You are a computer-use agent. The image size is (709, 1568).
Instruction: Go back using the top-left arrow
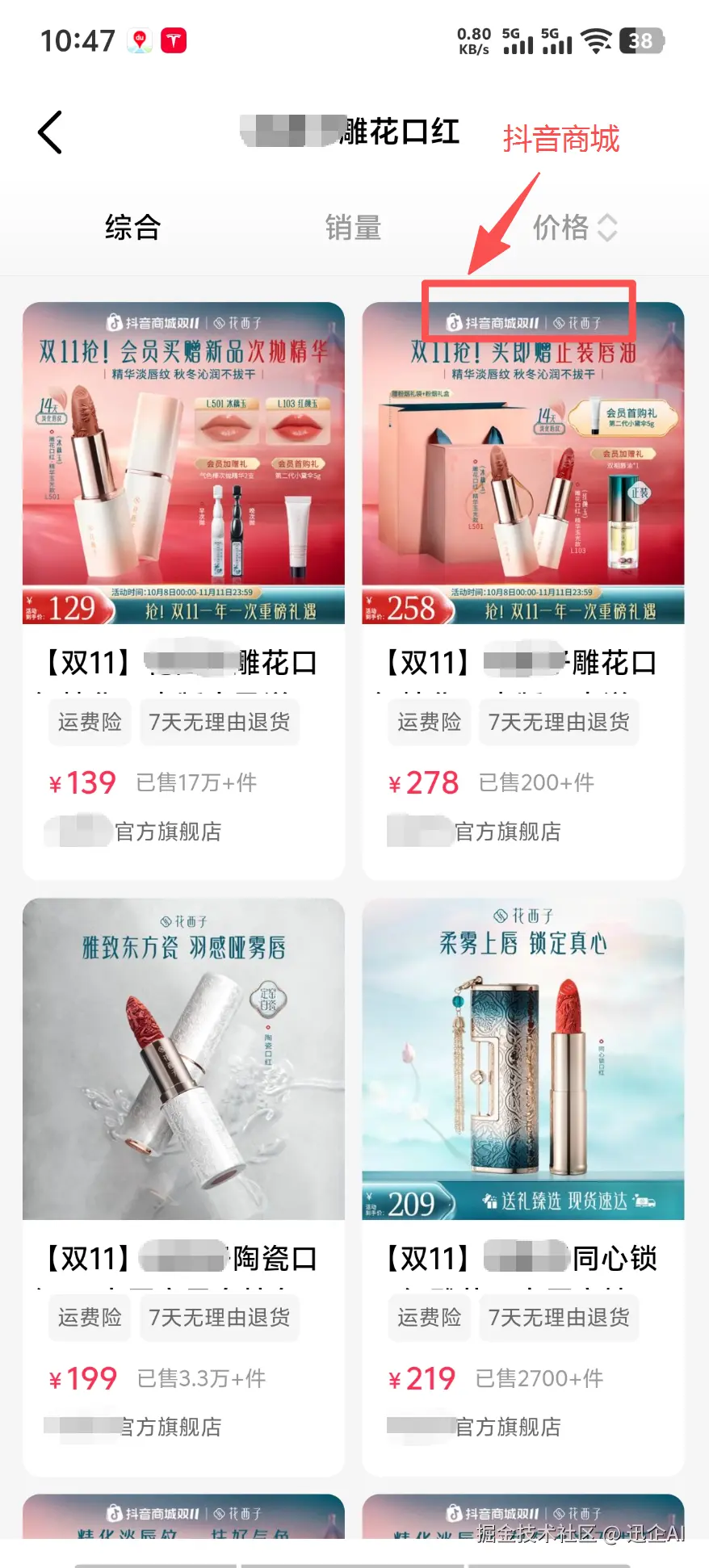pos(50,132)
